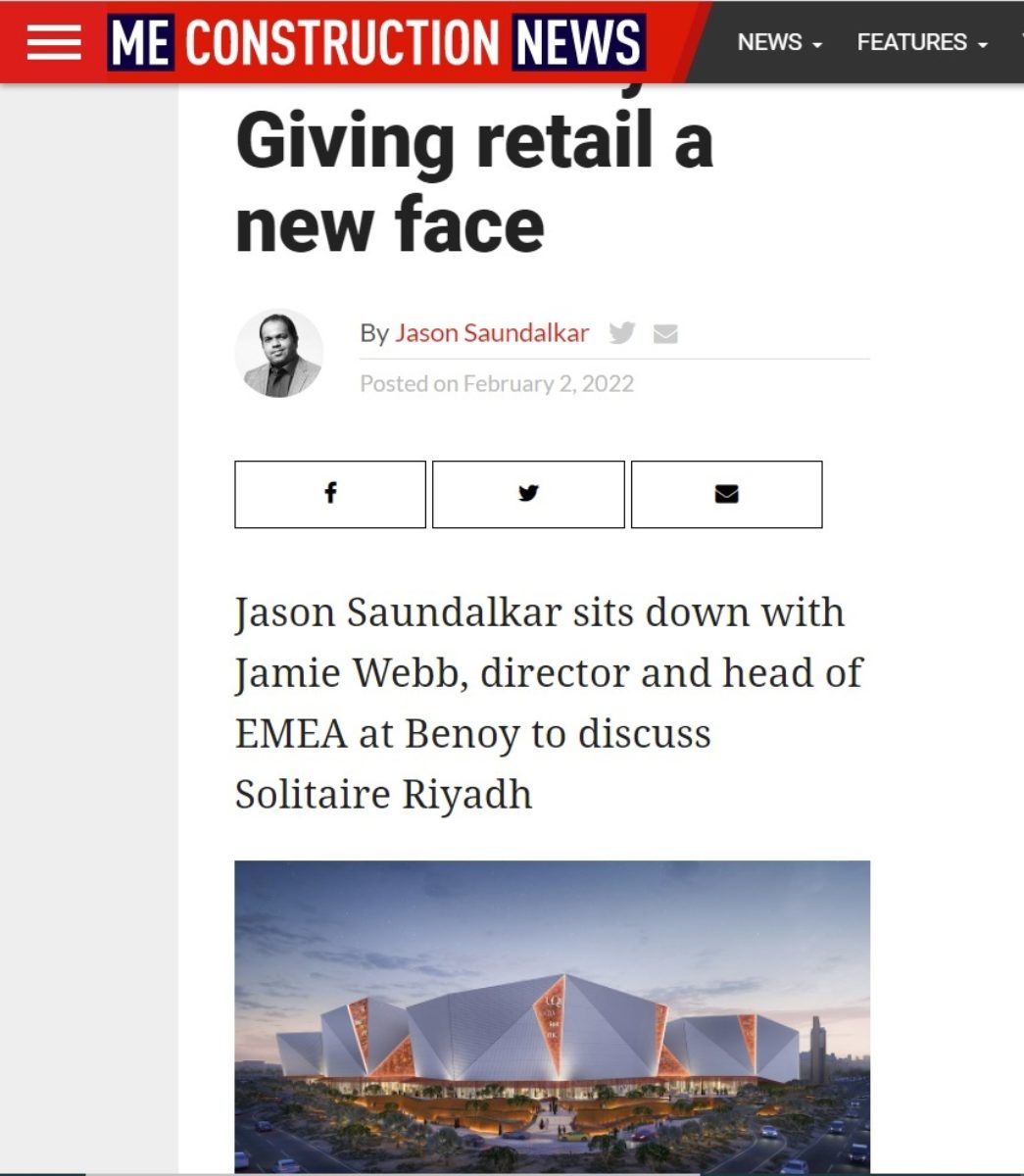Open the author's Twitter icon
Screen dimensions: 1024x1176
[621, 333]
